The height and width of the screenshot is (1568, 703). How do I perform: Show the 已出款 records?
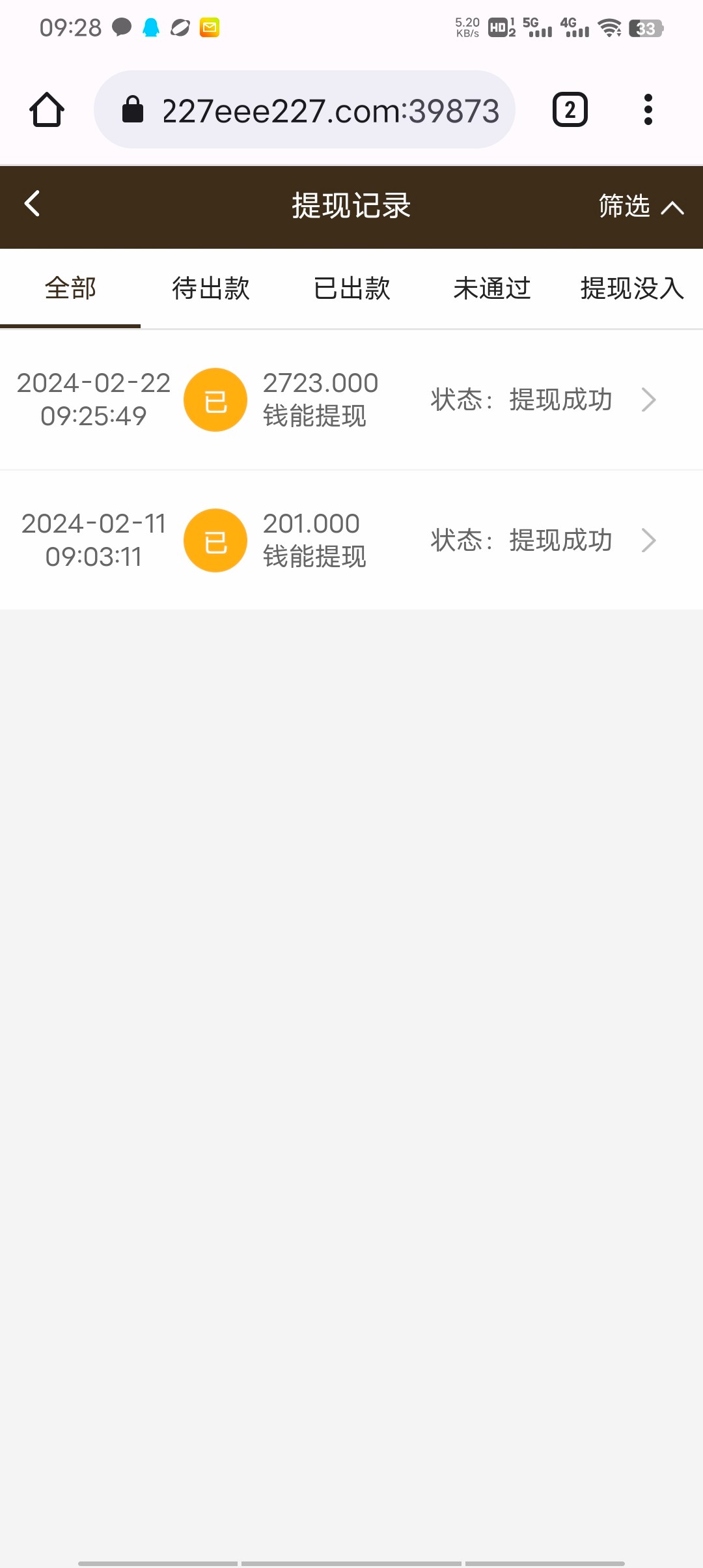351,288
